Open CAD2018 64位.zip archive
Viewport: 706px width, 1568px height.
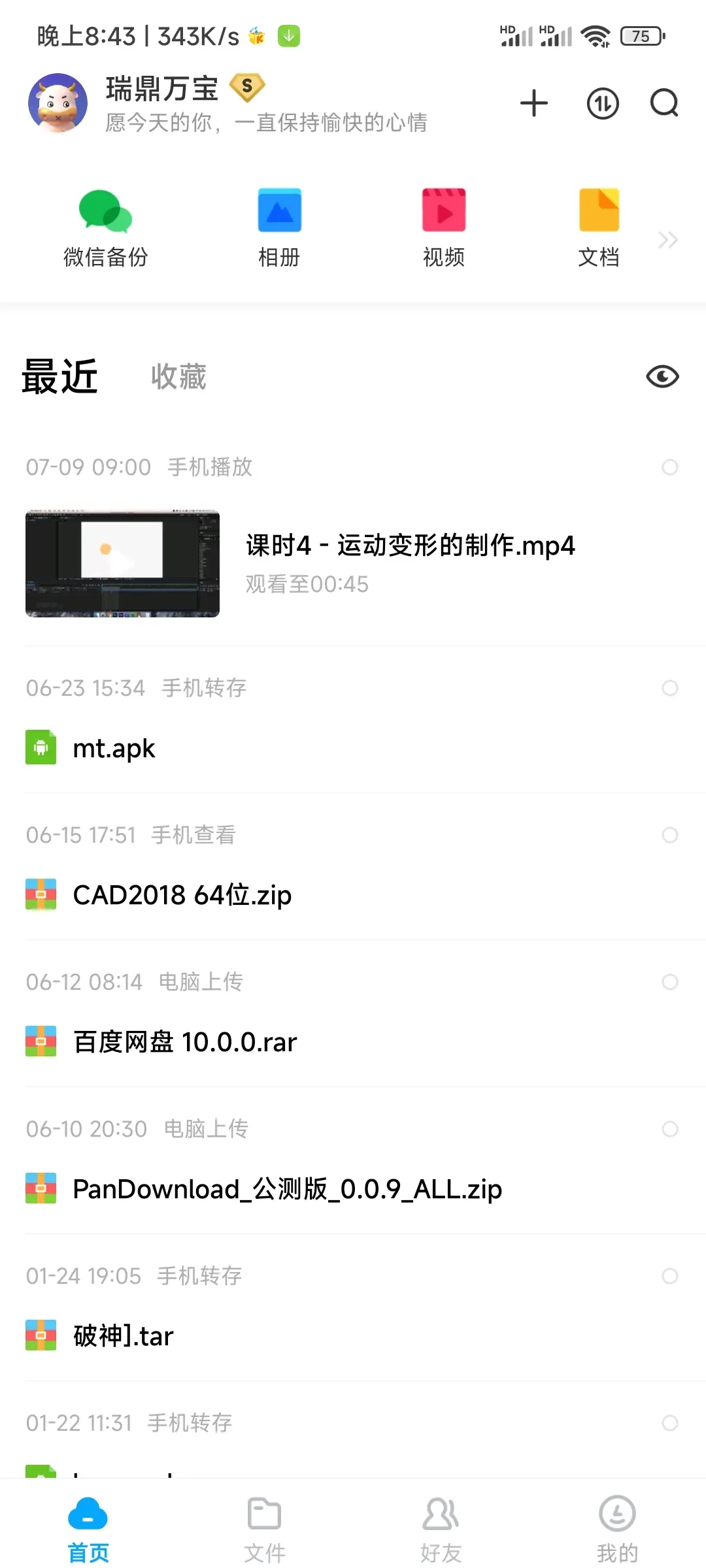[x=182, y=895]
